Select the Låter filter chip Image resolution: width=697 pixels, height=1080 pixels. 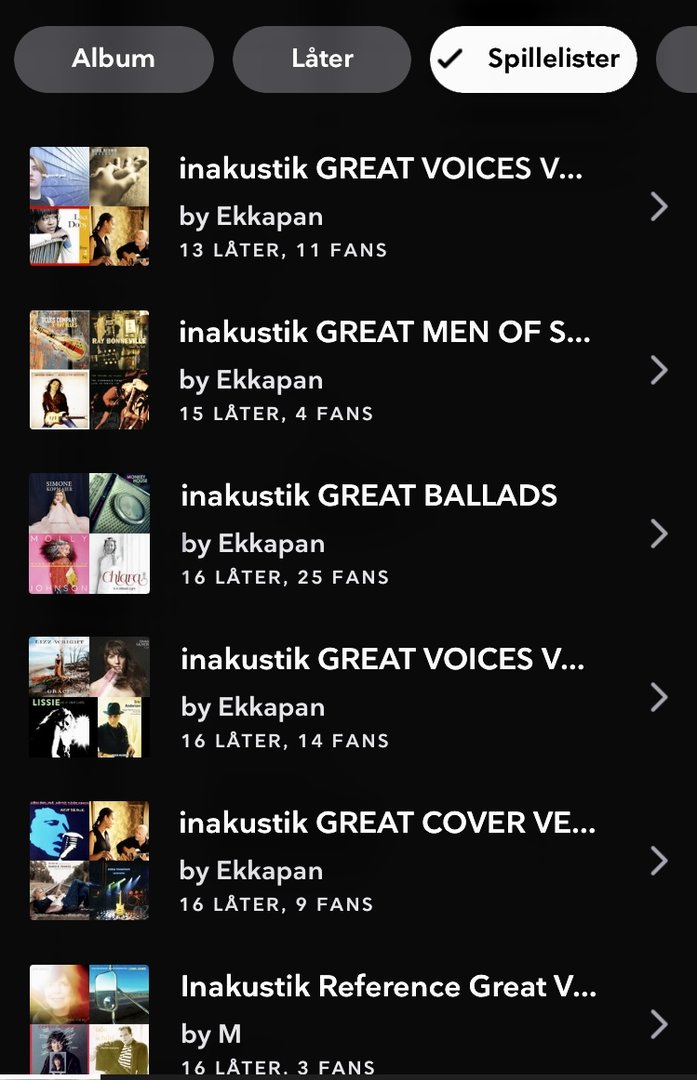tap(321, 59)
